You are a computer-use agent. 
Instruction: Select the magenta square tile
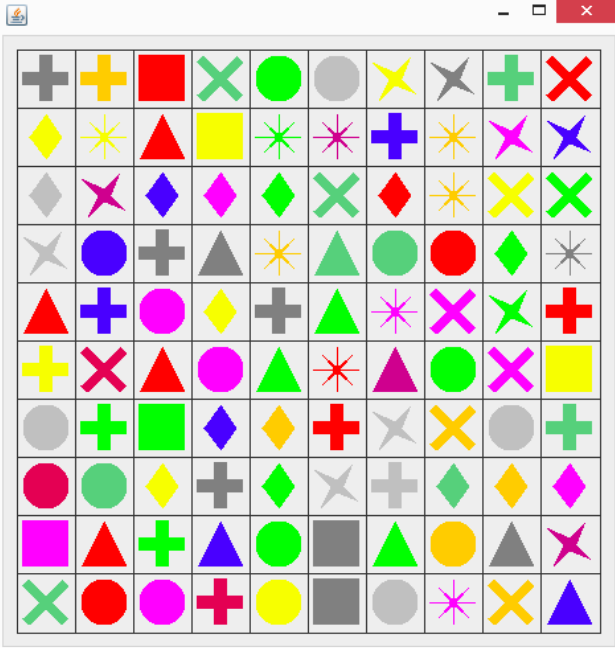click(45, 543)
